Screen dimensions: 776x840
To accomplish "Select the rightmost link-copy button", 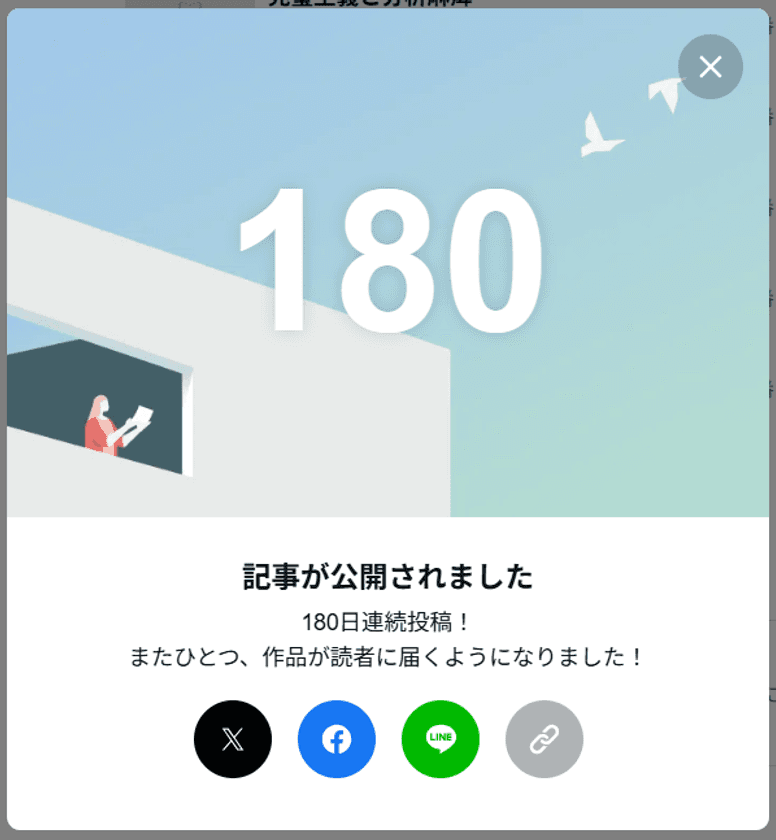I will pos(543,739).
